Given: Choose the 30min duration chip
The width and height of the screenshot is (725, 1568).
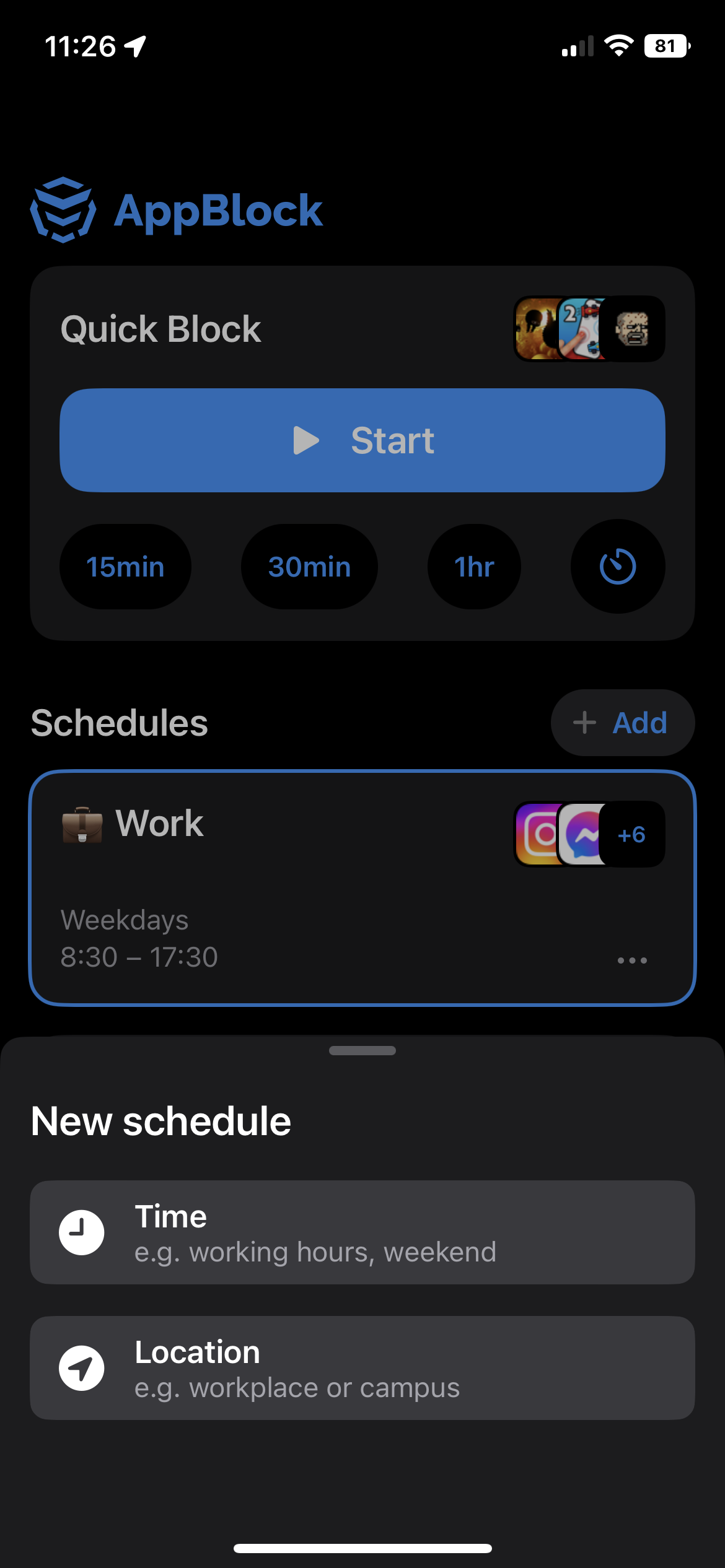Looking at the screenshot, I should coord(309,567).
